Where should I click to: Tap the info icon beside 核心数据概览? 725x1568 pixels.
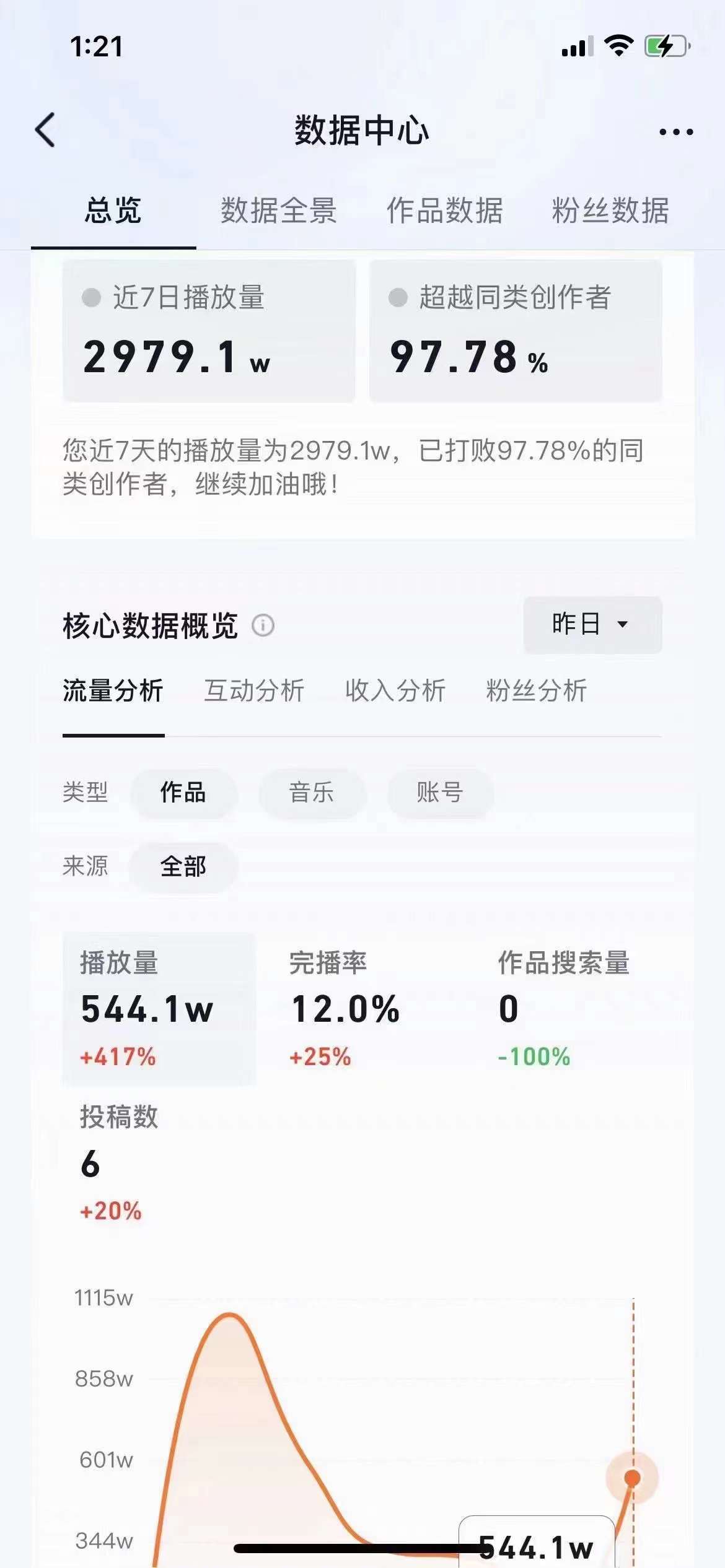pos(263,625)
